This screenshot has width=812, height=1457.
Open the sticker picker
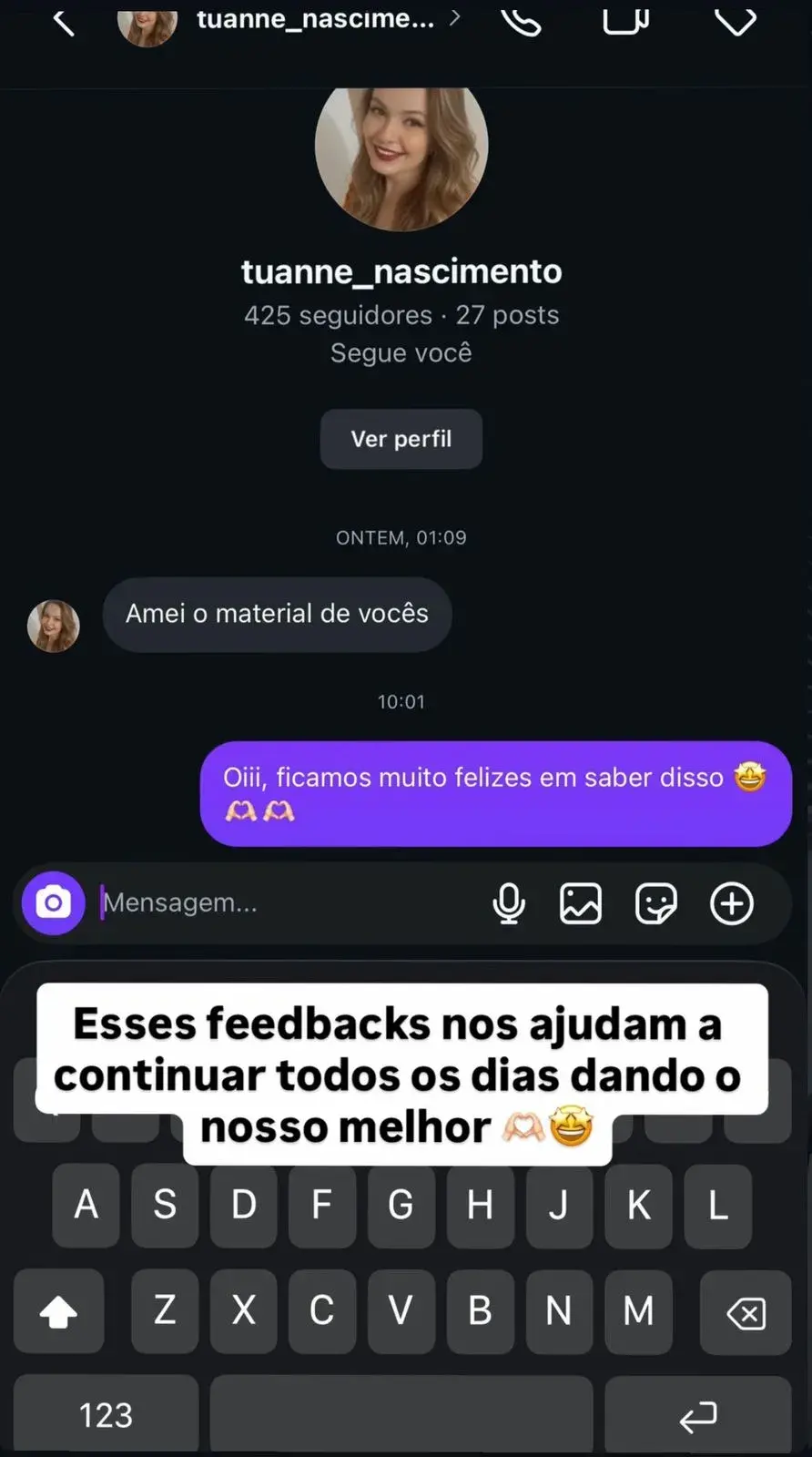click(x=655, y=903)
